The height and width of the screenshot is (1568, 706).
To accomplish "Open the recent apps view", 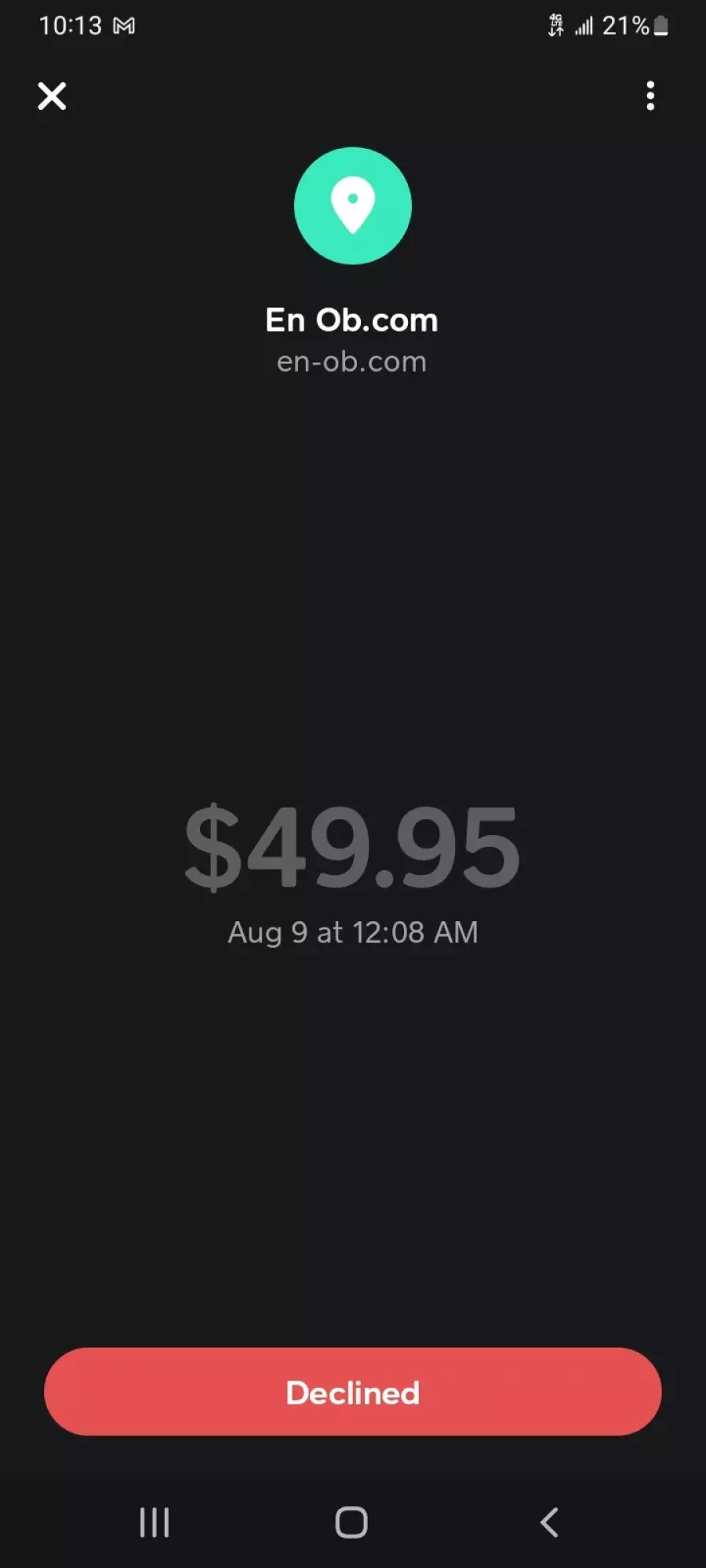I will click(x=155, y=1523).
